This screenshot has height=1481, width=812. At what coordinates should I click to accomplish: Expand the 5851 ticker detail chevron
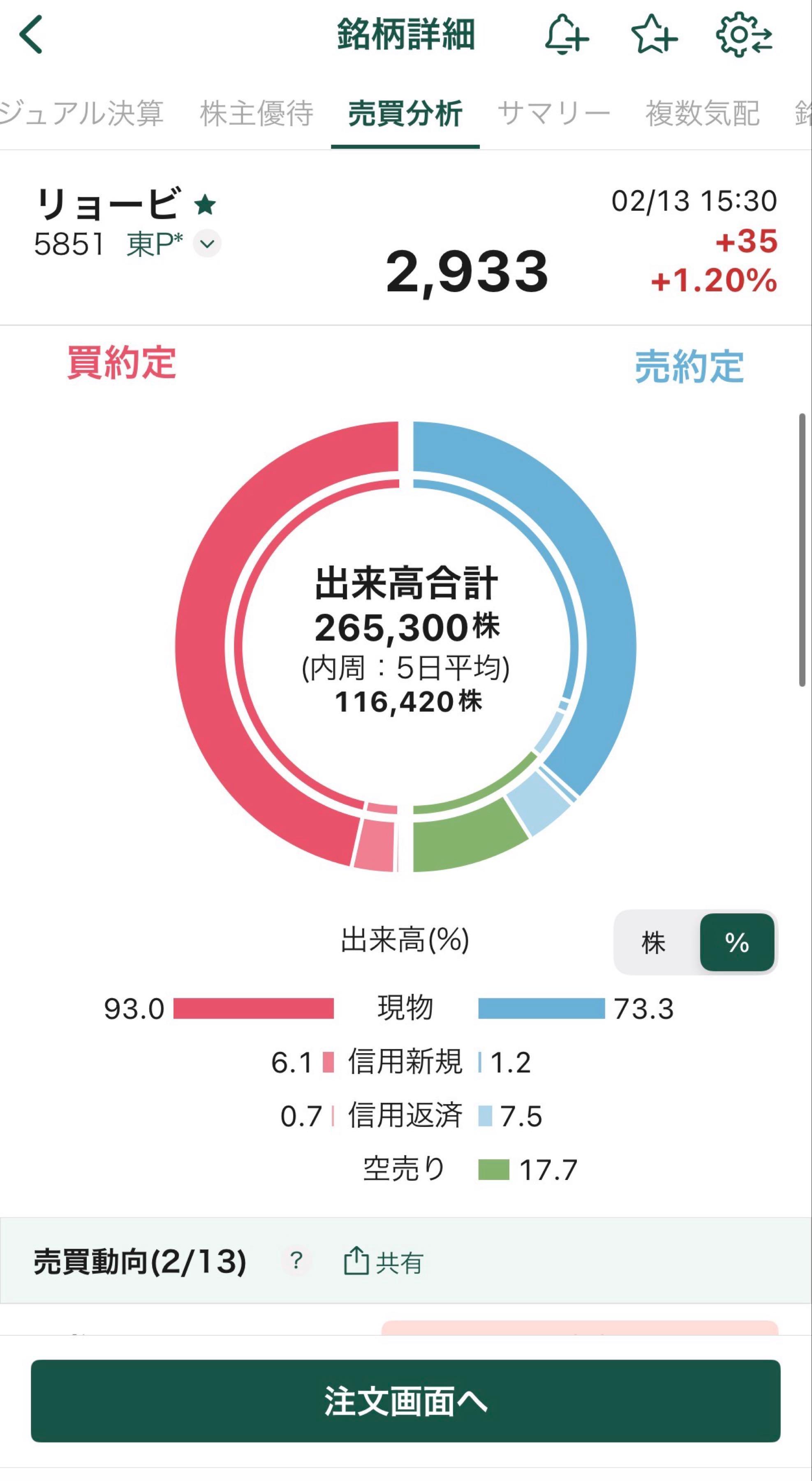pos(207,244)
